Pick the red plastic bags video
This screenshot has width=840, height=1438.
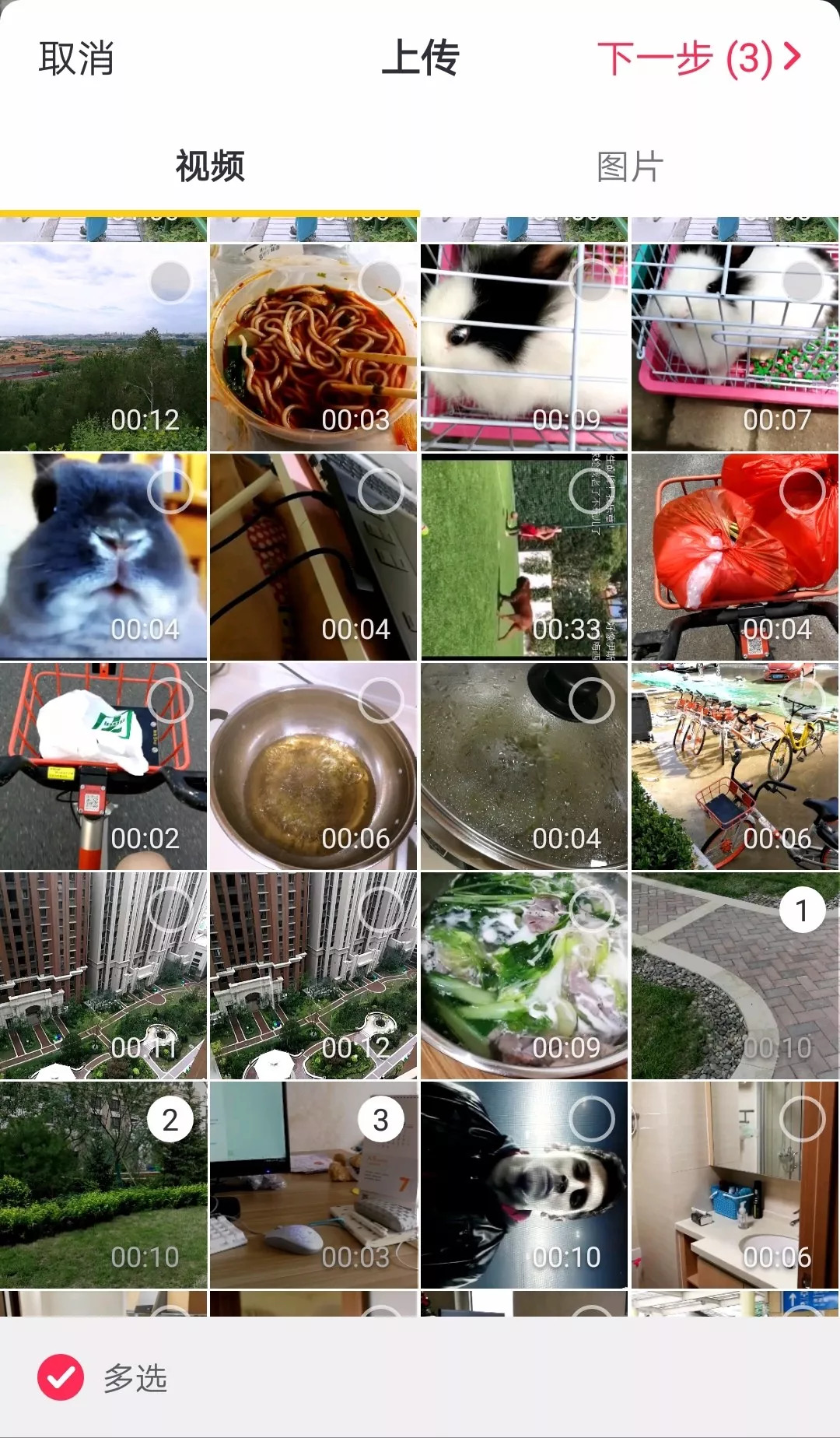[802, 492]
